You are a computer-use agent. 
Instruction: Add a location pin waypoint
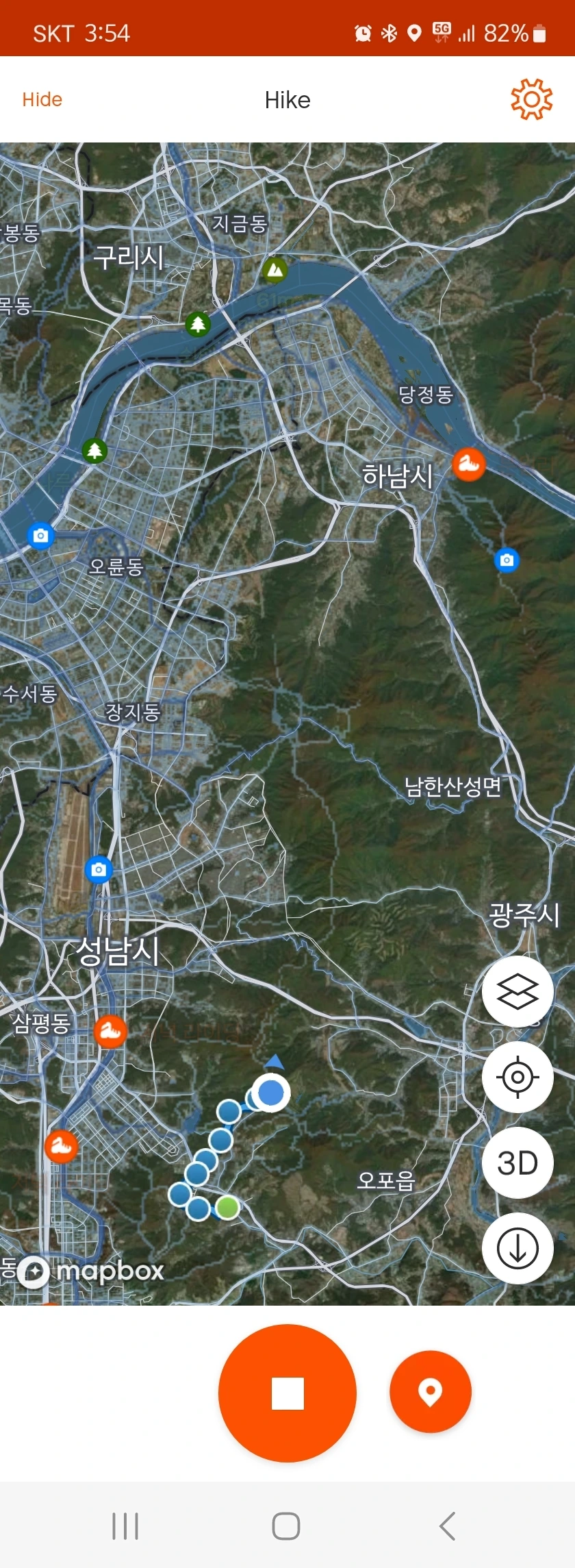click(431, 1391)
